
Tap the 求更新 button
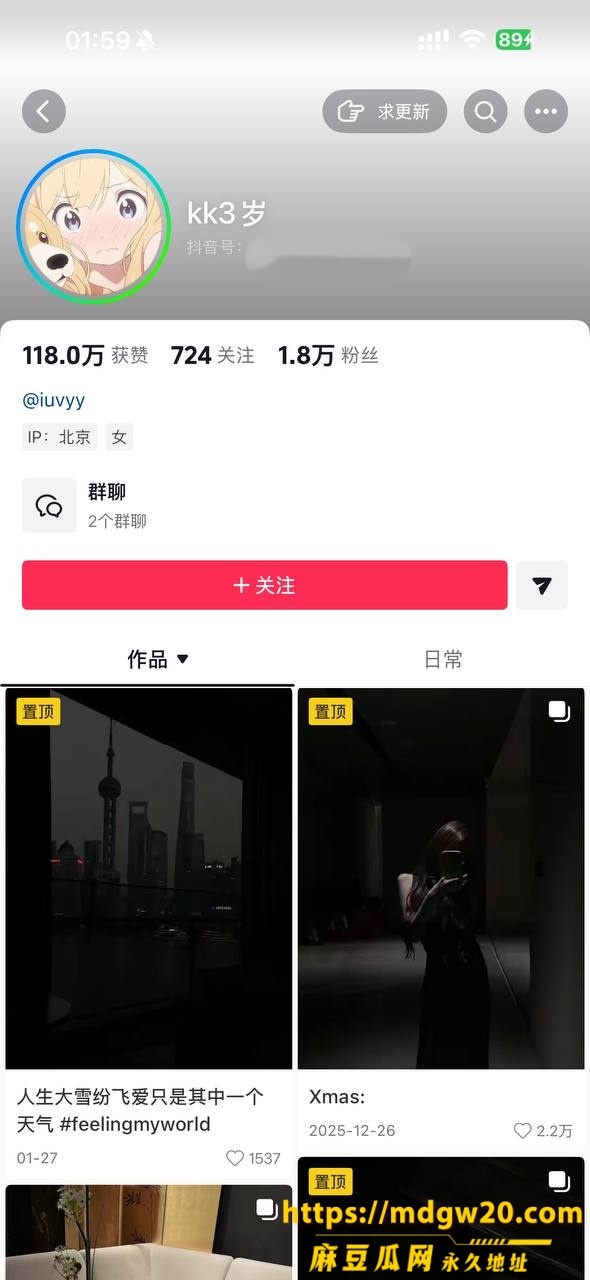click(385, 111)
